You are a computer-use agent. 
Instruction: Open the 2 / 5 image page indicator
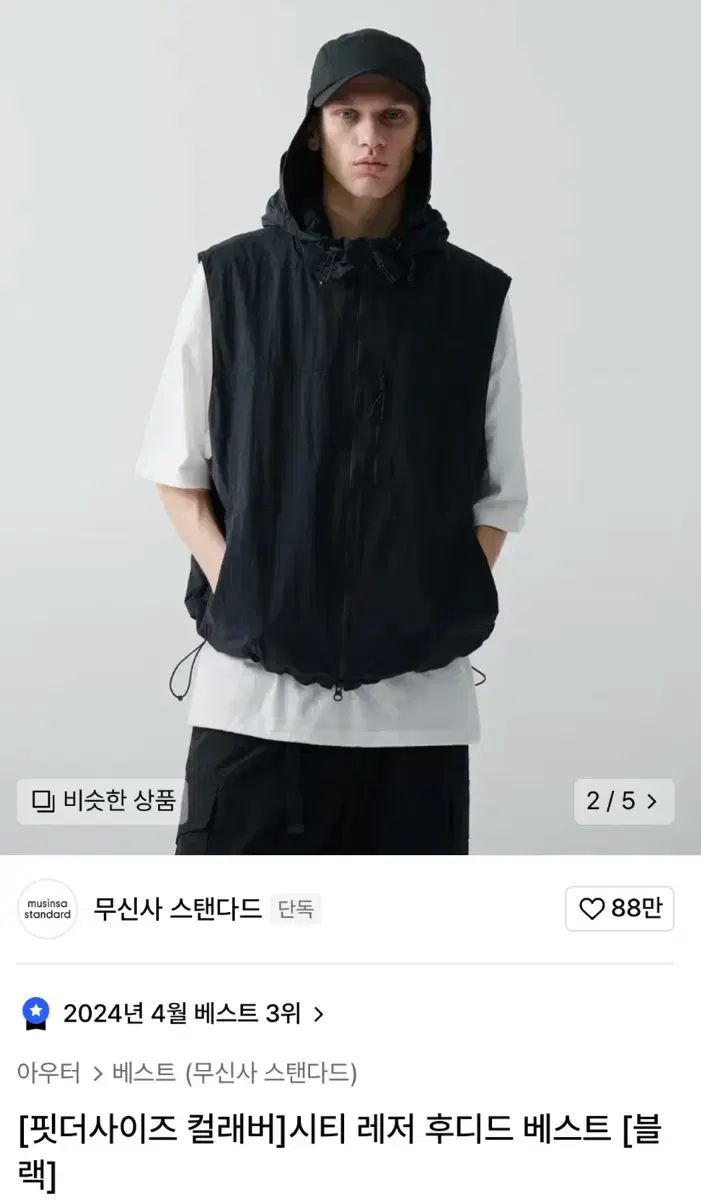tap(623, 801)
